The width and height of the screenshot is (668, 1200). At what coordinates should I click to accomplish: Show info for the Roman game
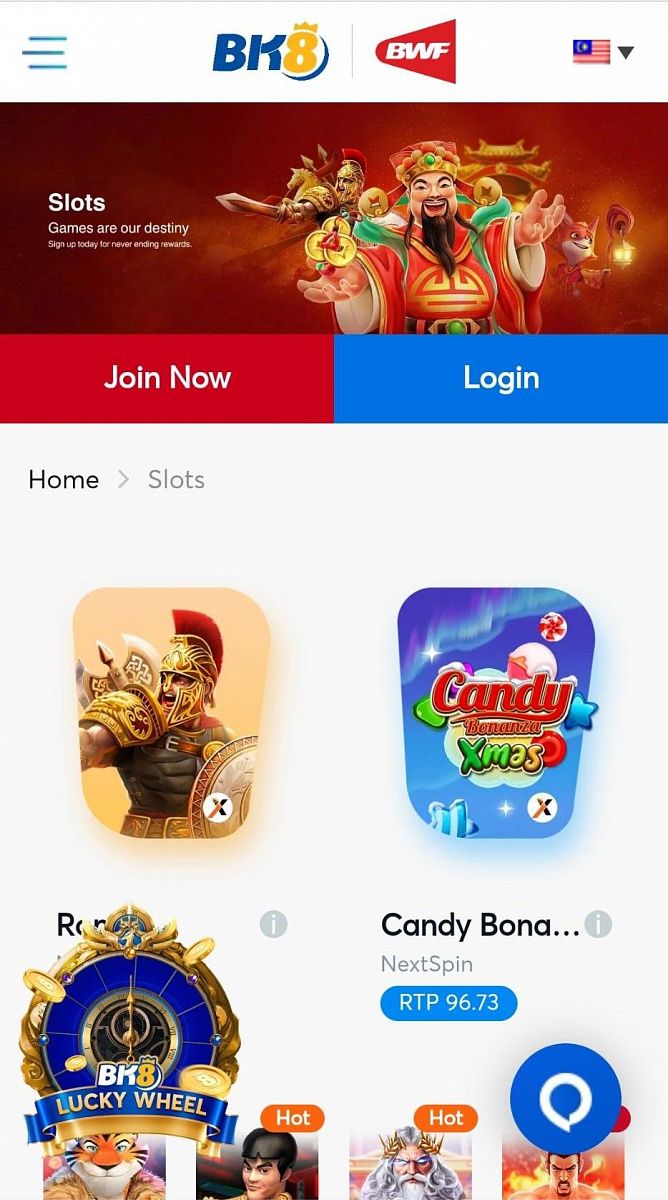coord(273,924)
